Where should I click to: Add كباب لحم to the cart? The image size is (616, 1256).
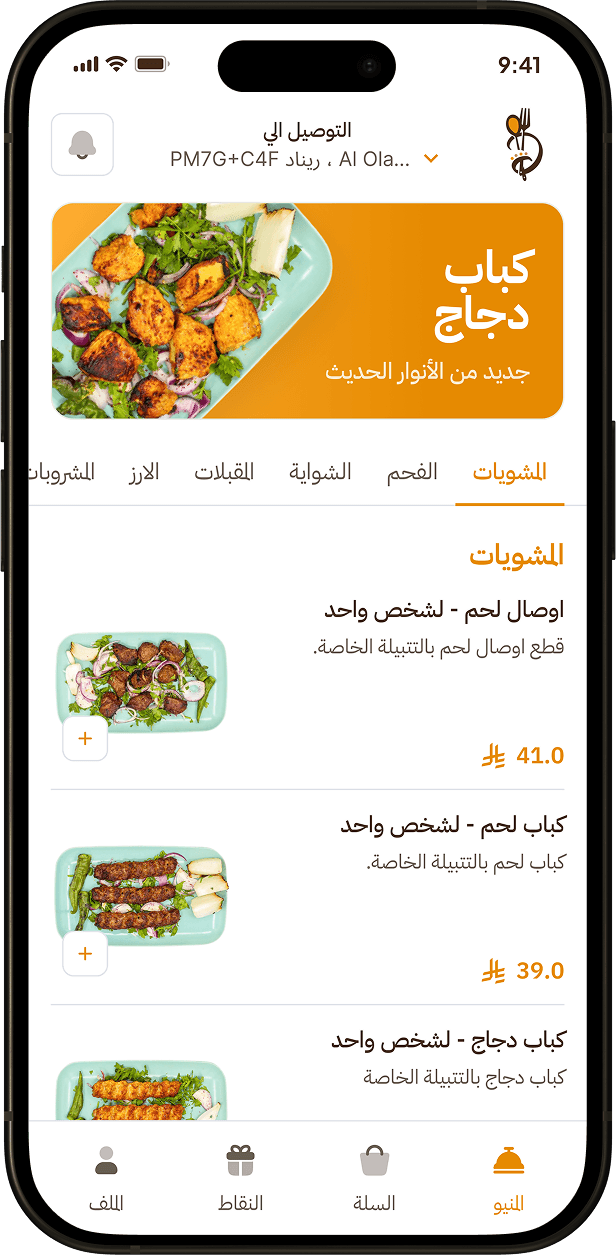(x=85, y=954)
